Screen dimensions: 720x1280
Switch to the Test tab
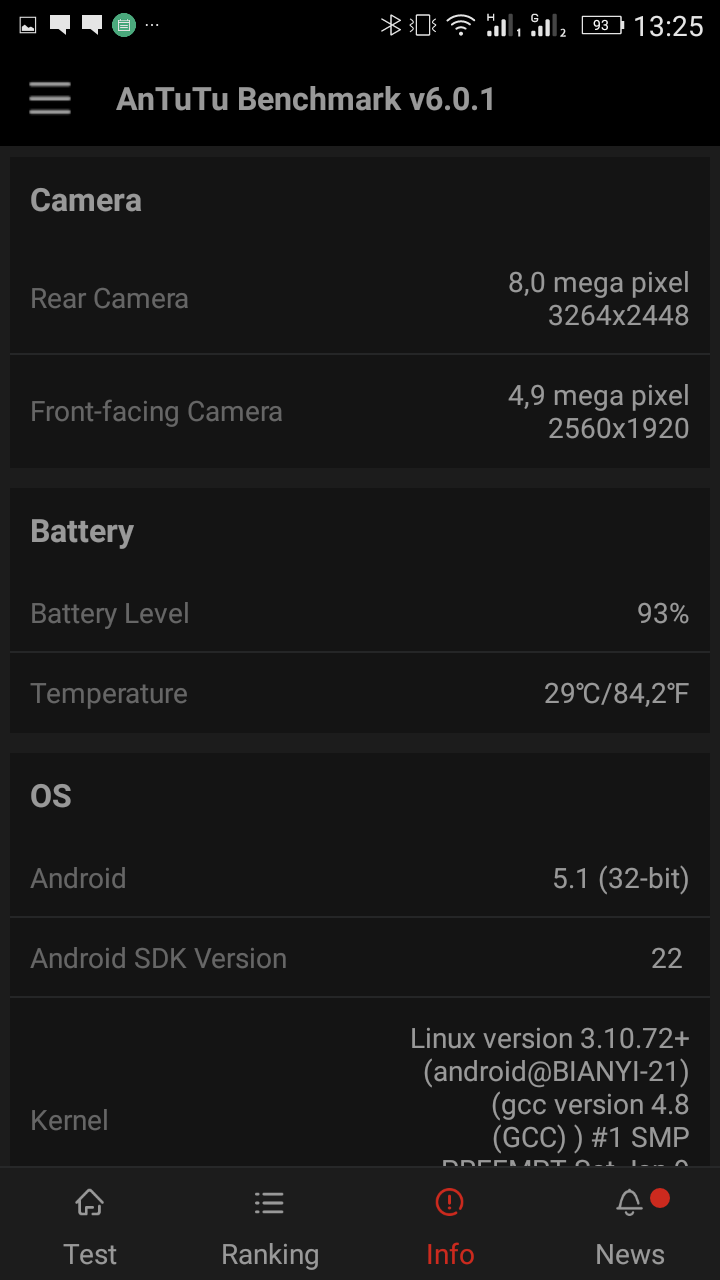pyautogui.click(x=90, y=1226)
